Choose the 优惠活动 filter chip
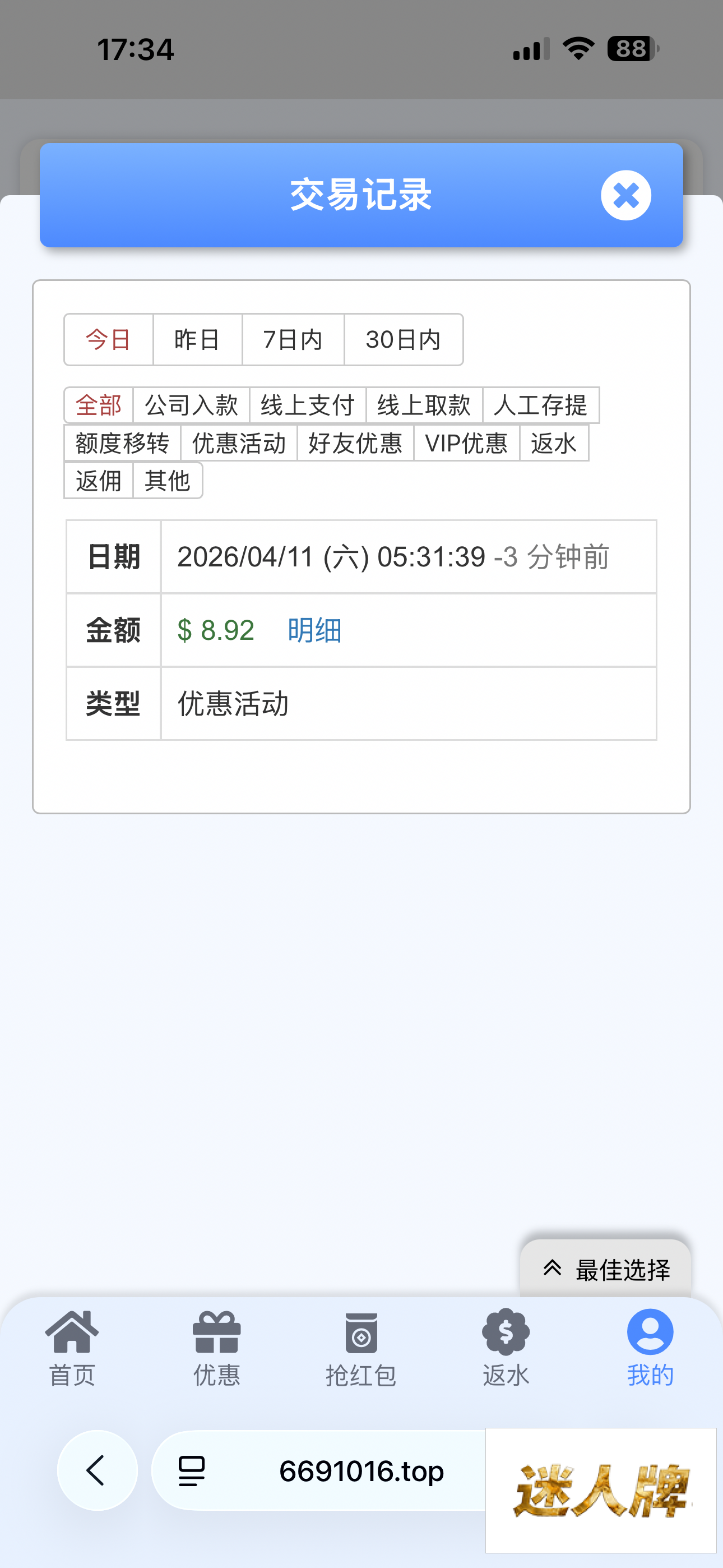This screenshot has width=723, height=1568. (239, 443)
